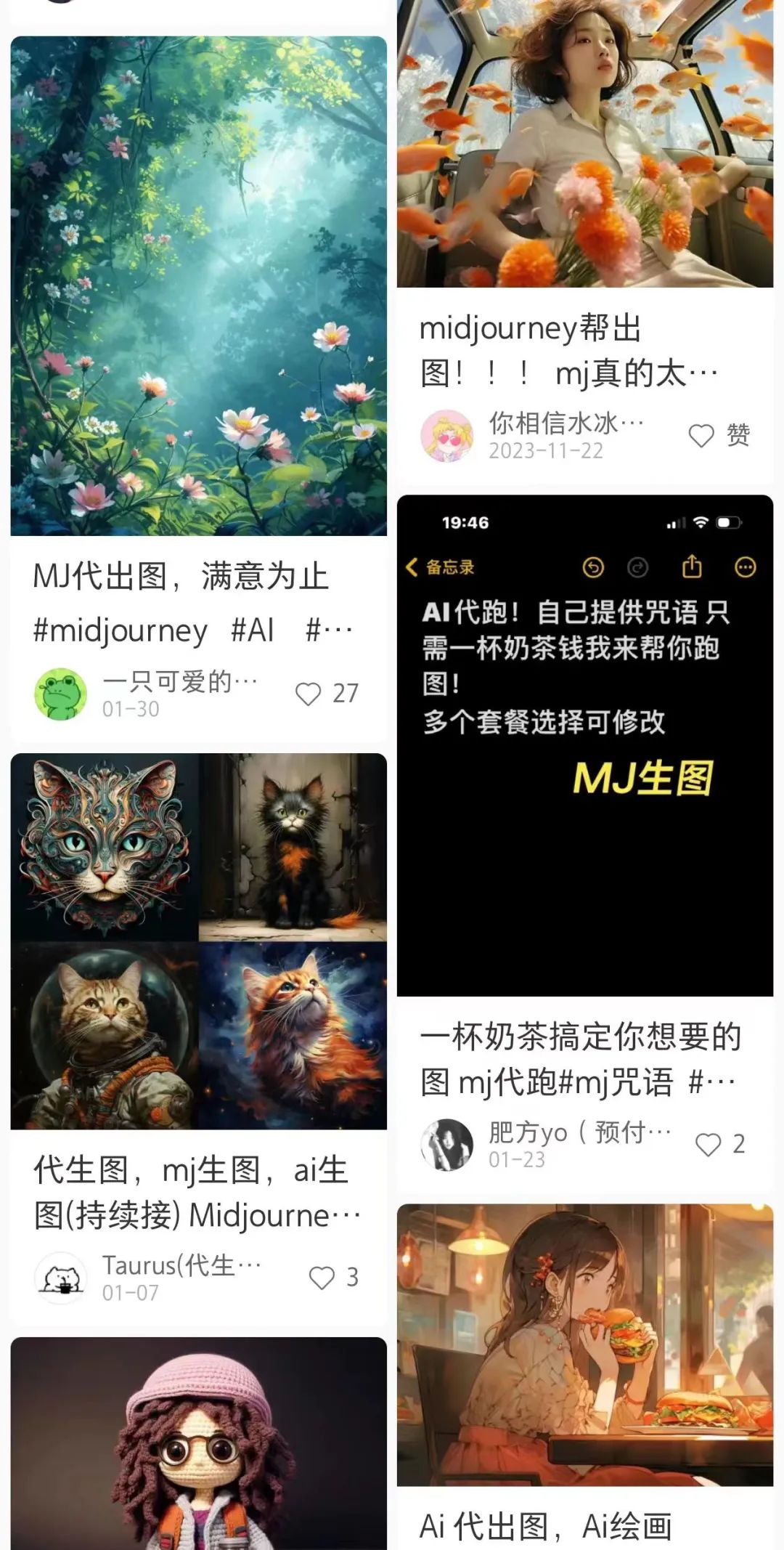Open the AI代跑 memo screenshot post
This screenshot has height=1550, width=784.
(584, 744)
